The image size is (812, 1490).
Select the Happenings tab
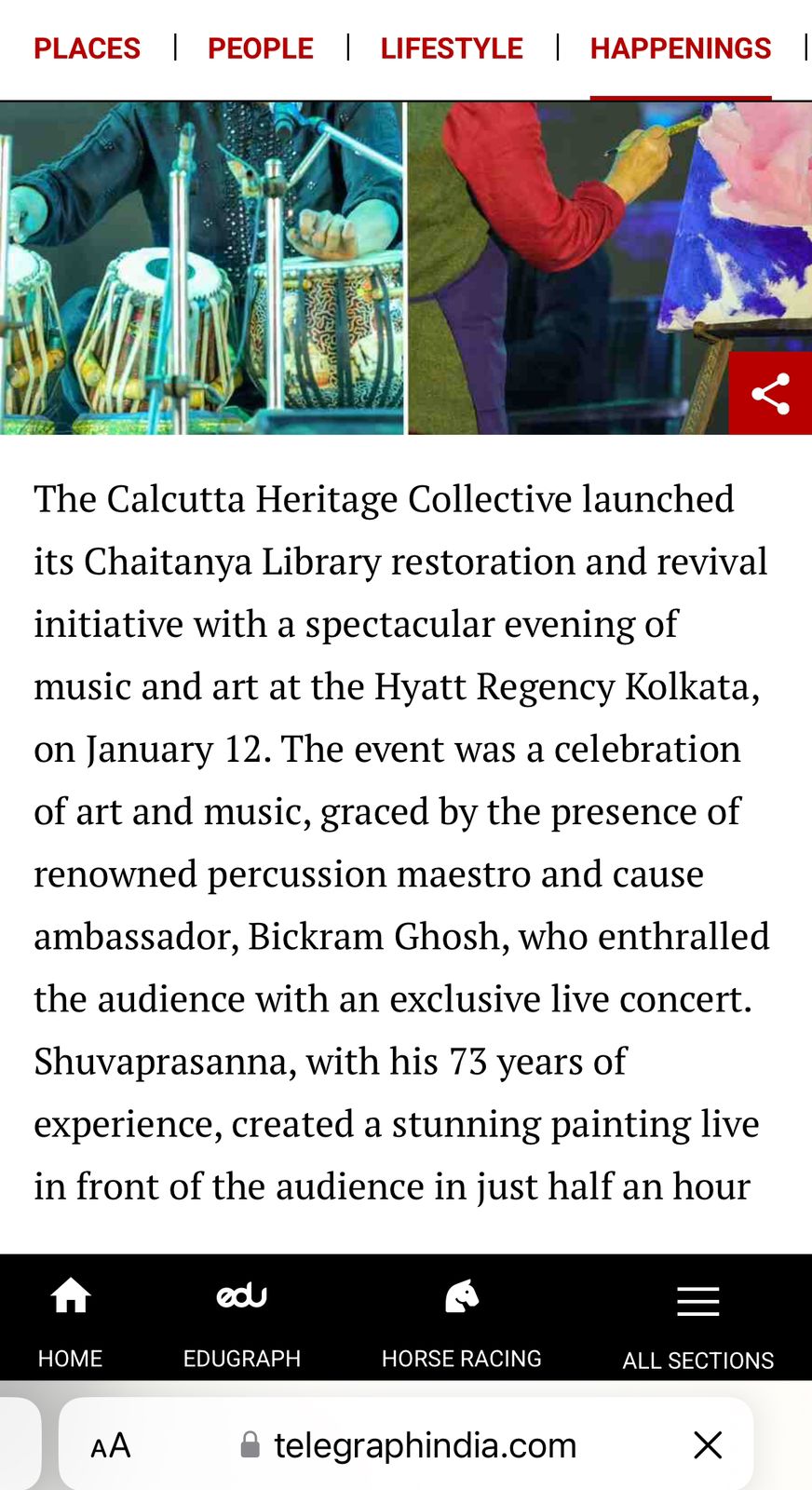[x=681, y=48]
